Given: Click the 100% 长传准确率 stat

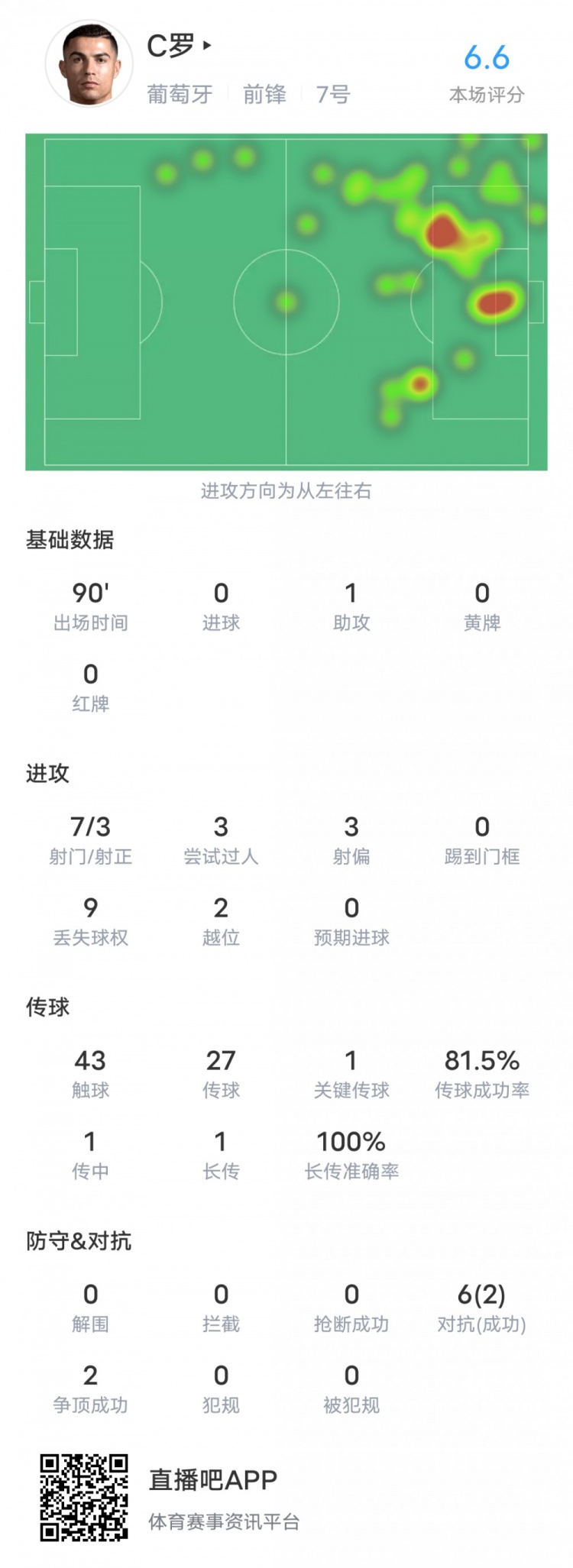Looking at the screenshot, I should coord(351,1153).
